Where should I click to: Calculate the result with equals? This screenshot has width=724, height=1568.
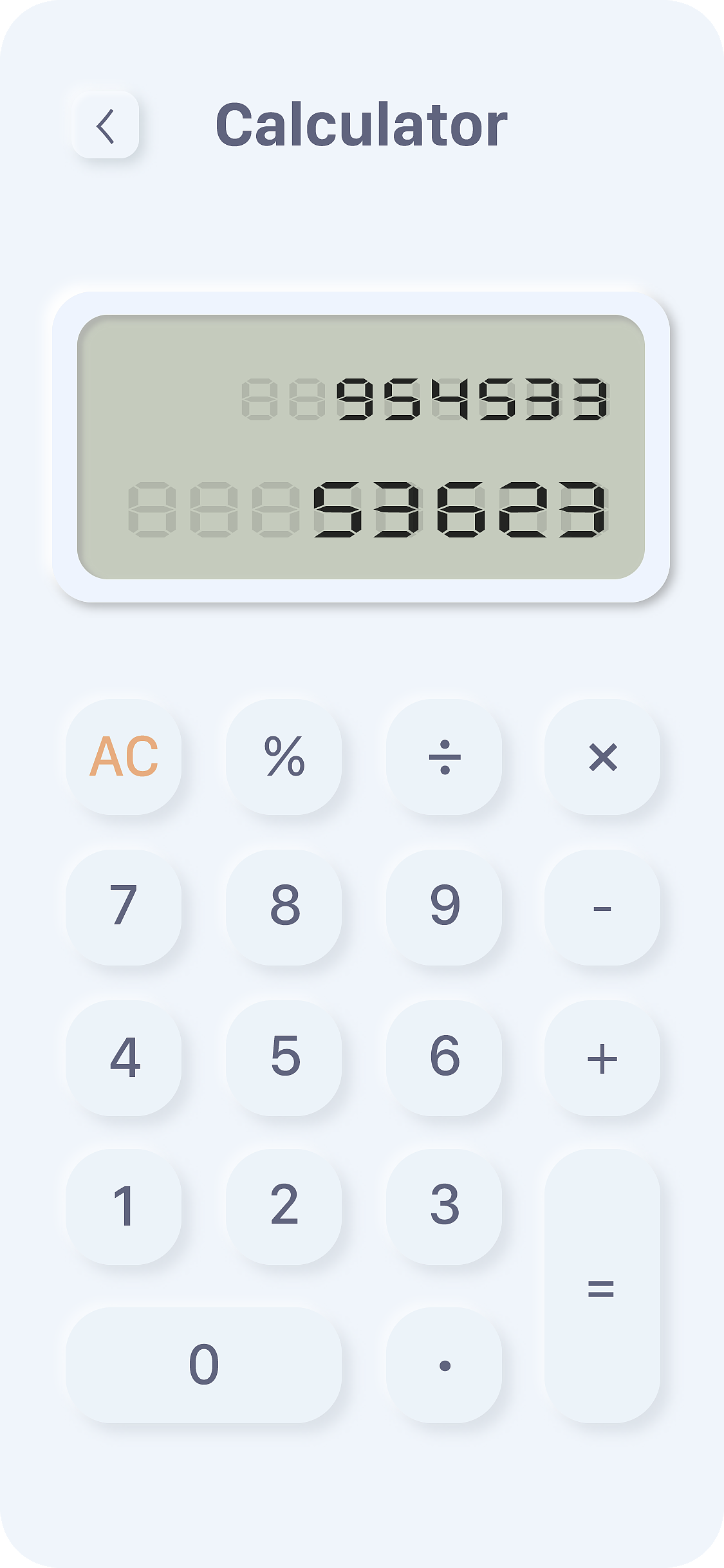602,1286
